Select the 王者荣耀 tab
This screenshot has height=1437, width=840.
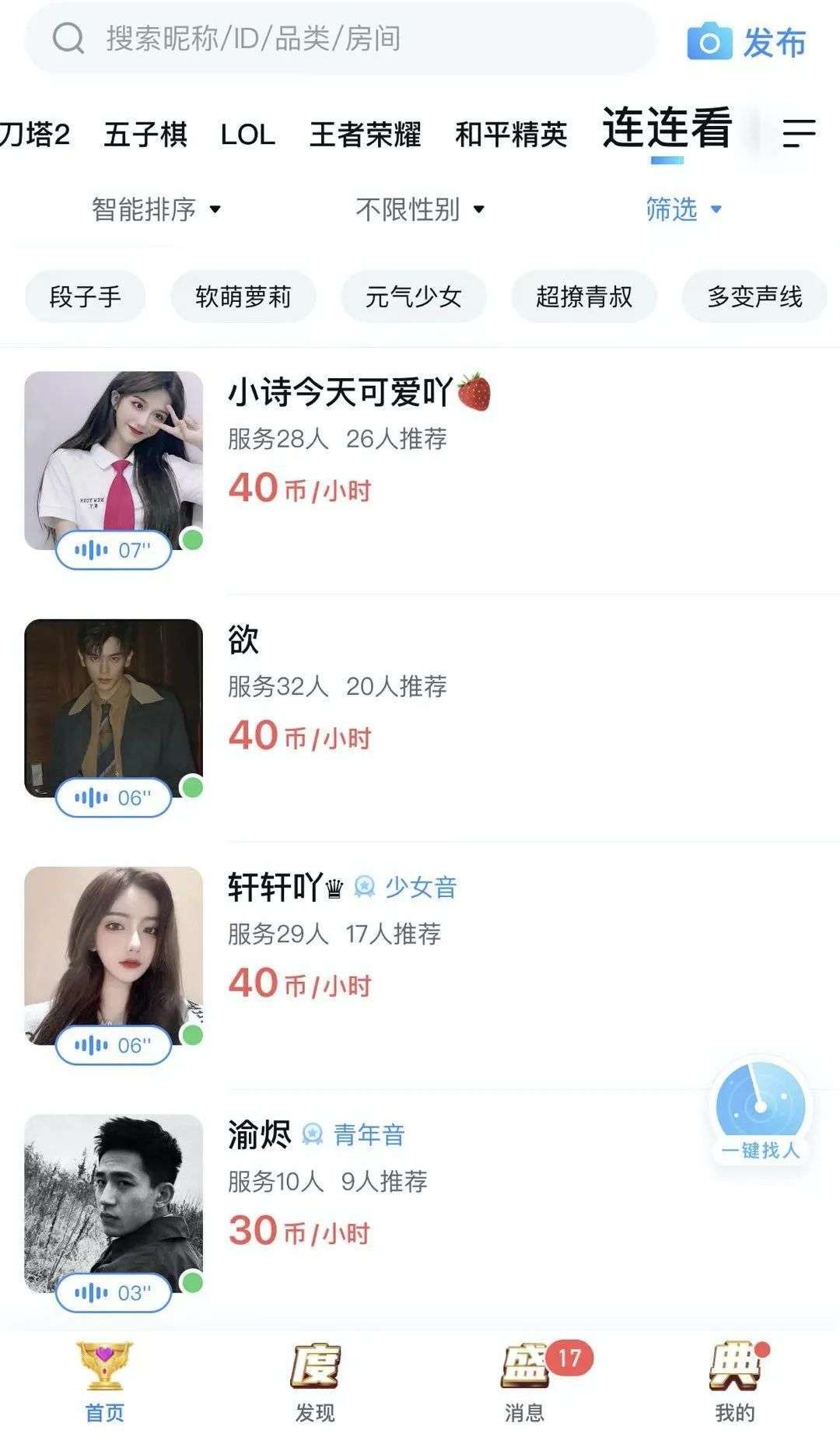click(365, 135)
